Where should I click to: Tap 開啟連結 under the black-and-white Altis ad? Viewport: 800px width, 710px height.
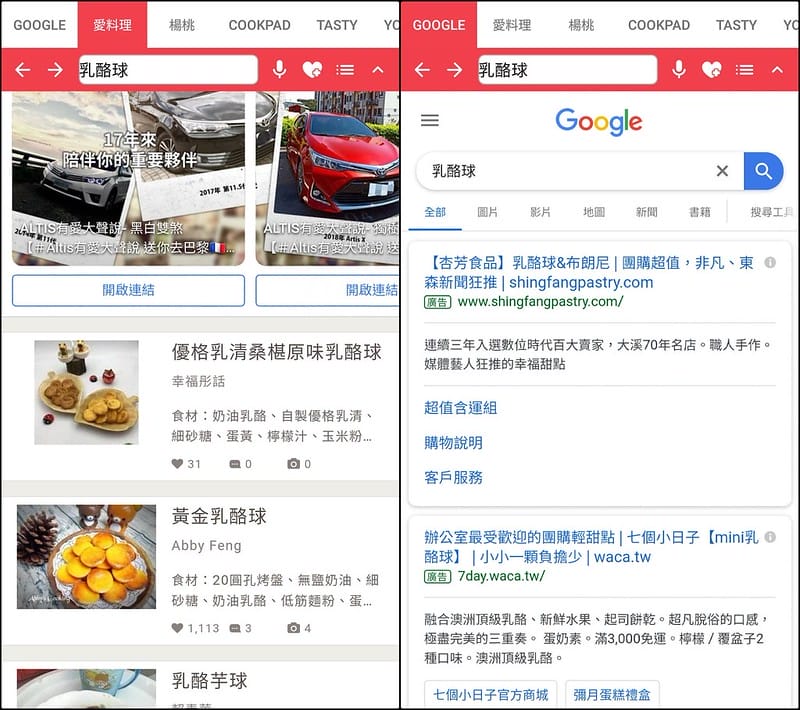click(x=128, y=290)
